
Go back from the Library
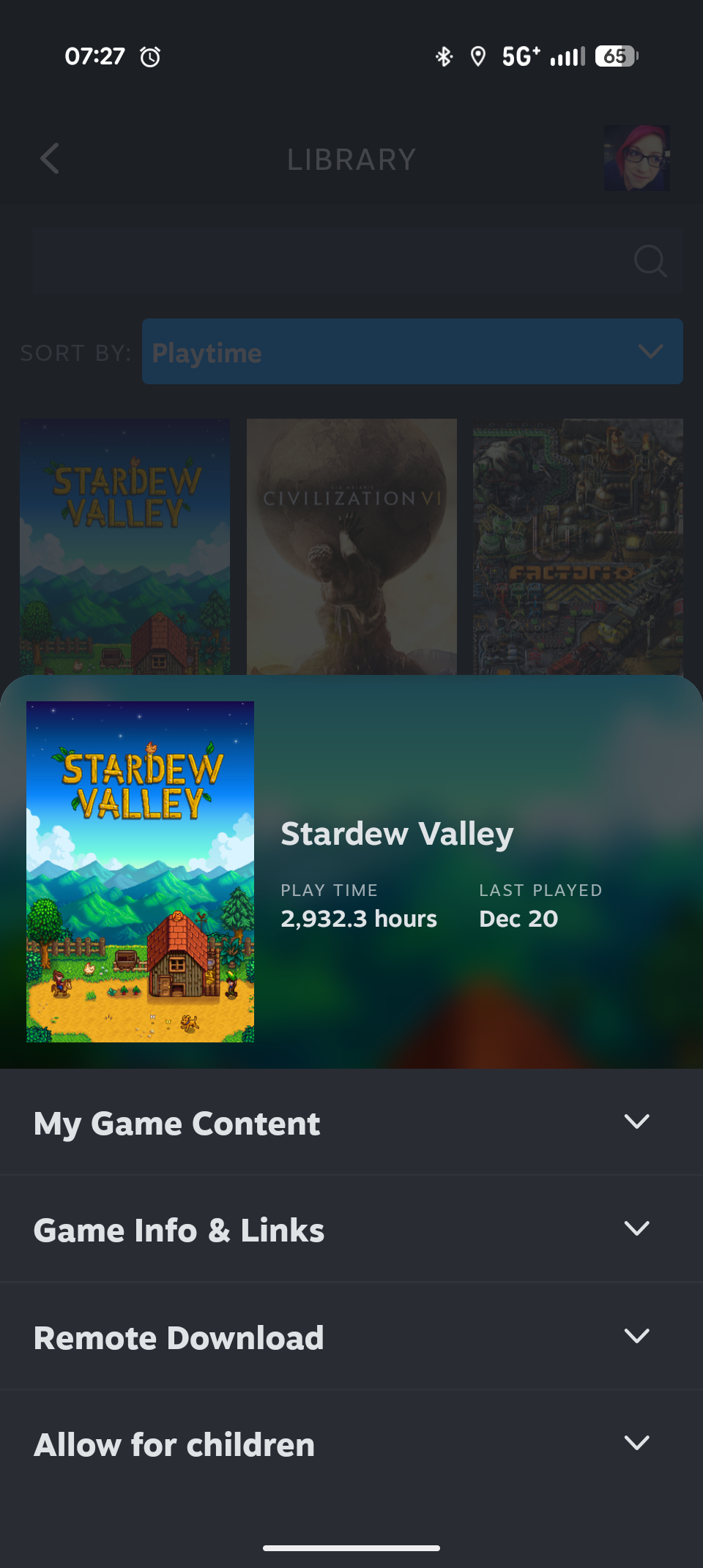[x=50, y=159]
